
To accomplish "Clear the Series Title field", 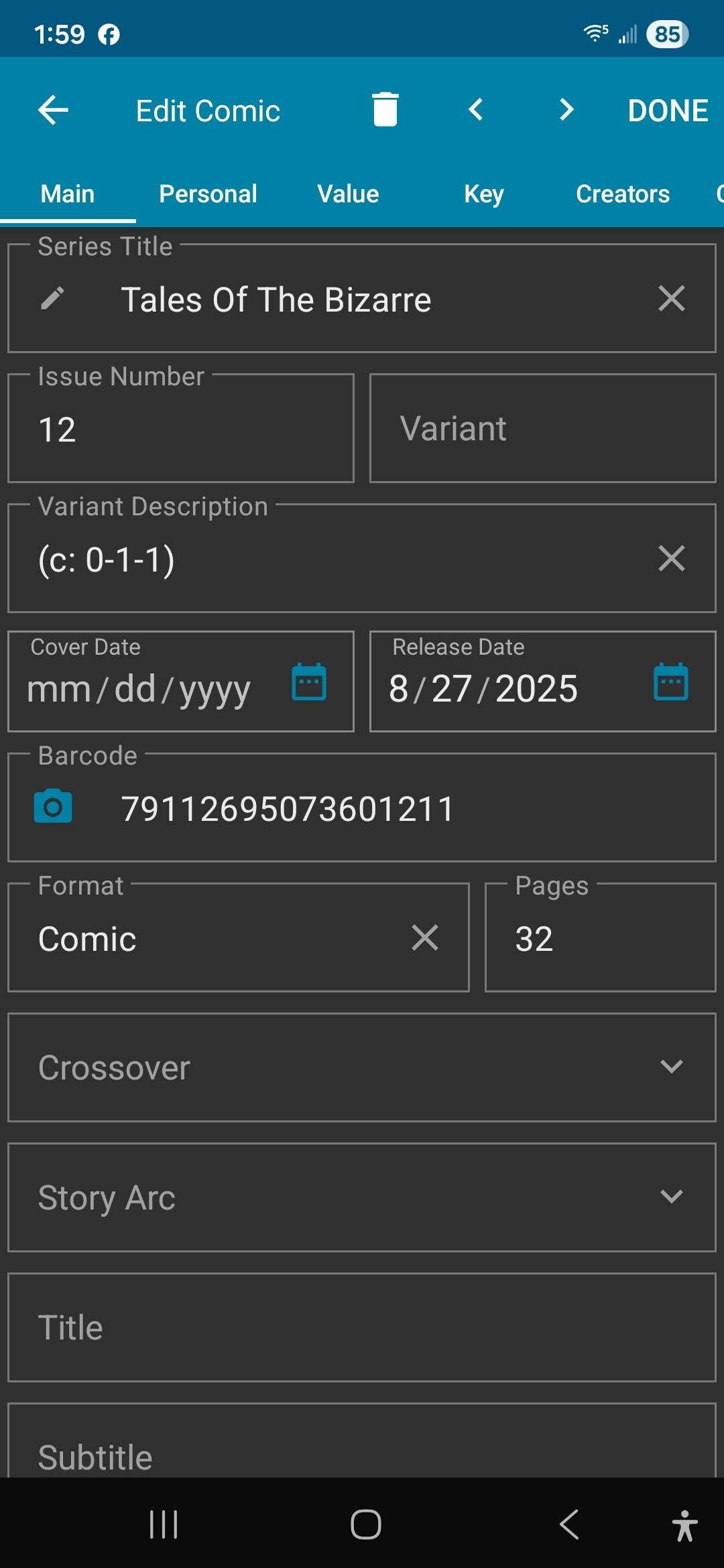I will click(671, 299).
